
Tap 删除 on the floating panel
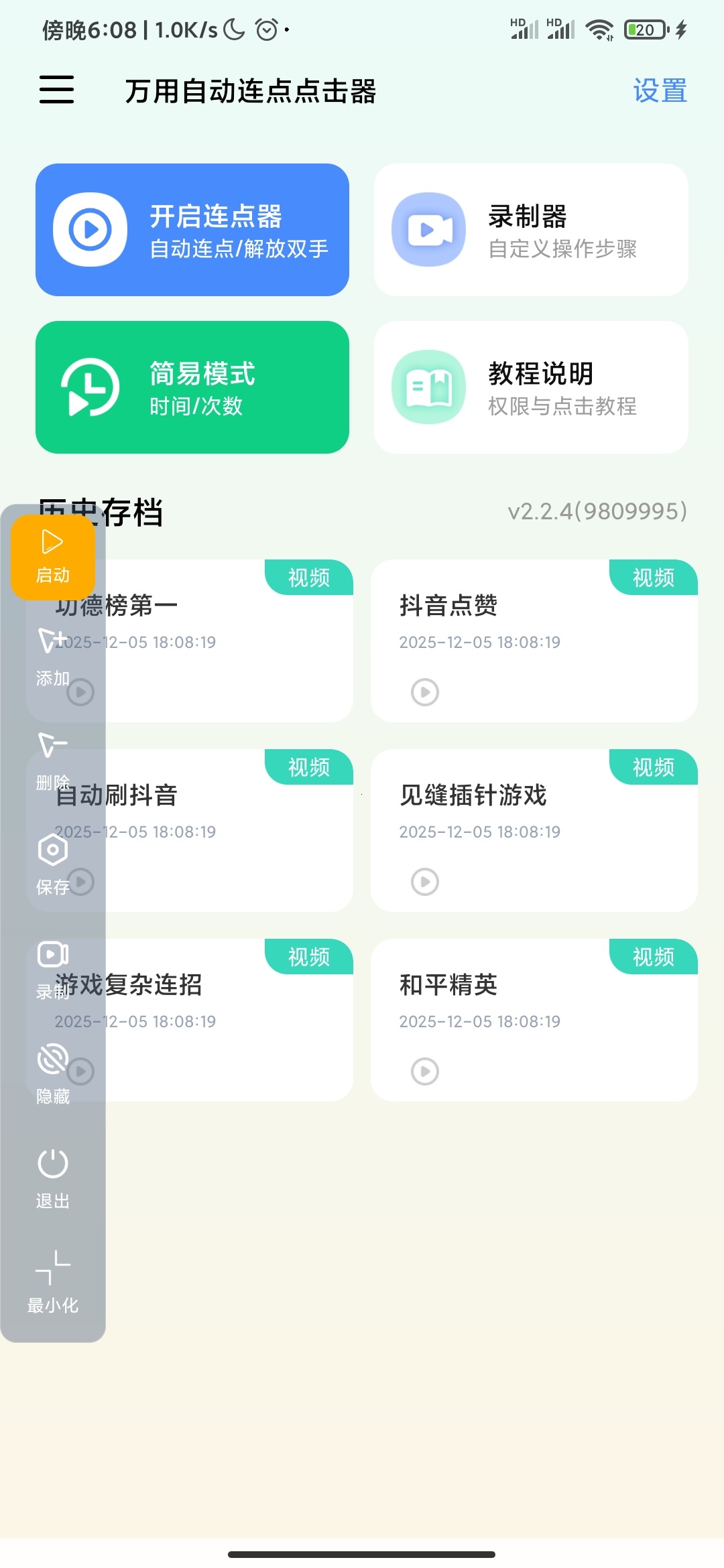point(53,761)
